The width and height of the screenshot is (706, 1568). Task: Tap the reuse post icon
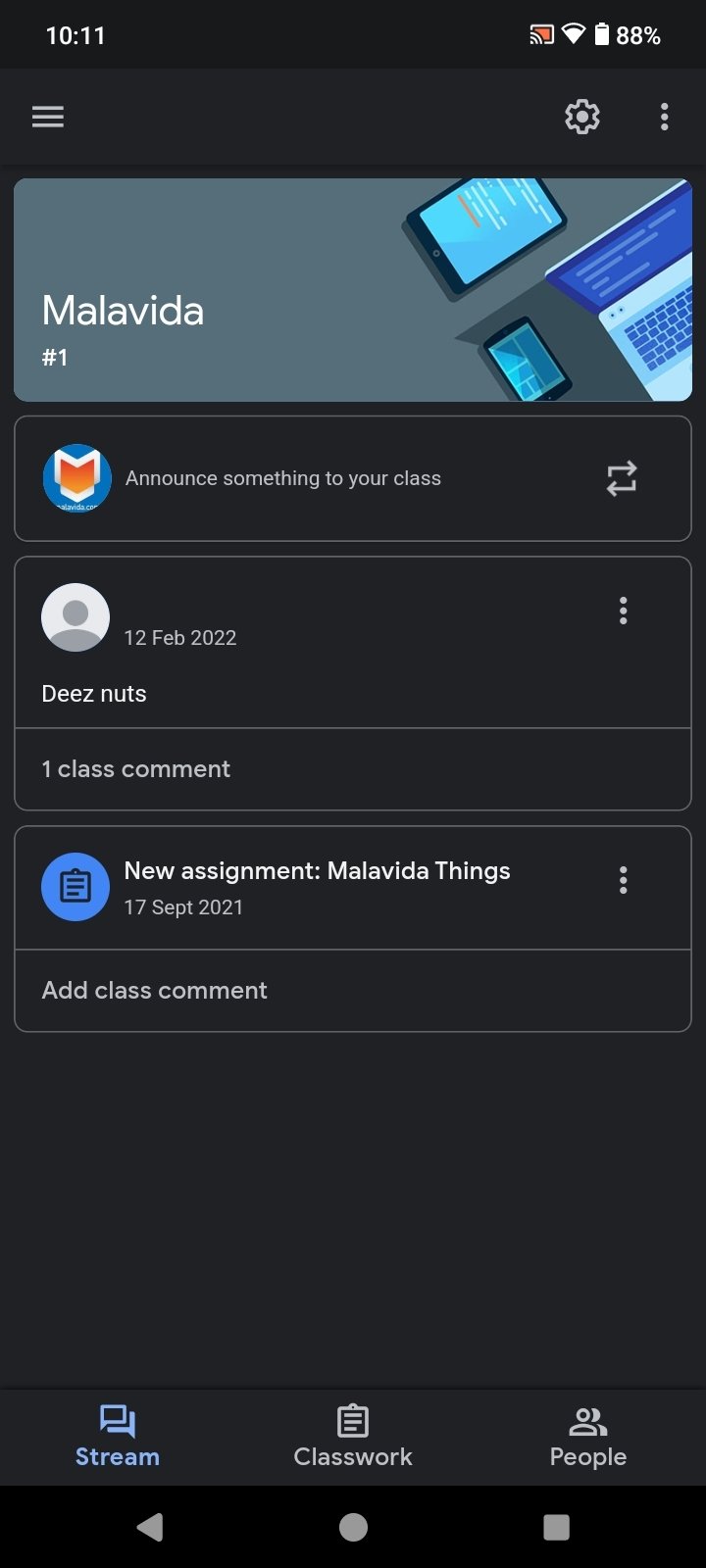[622, 478]
